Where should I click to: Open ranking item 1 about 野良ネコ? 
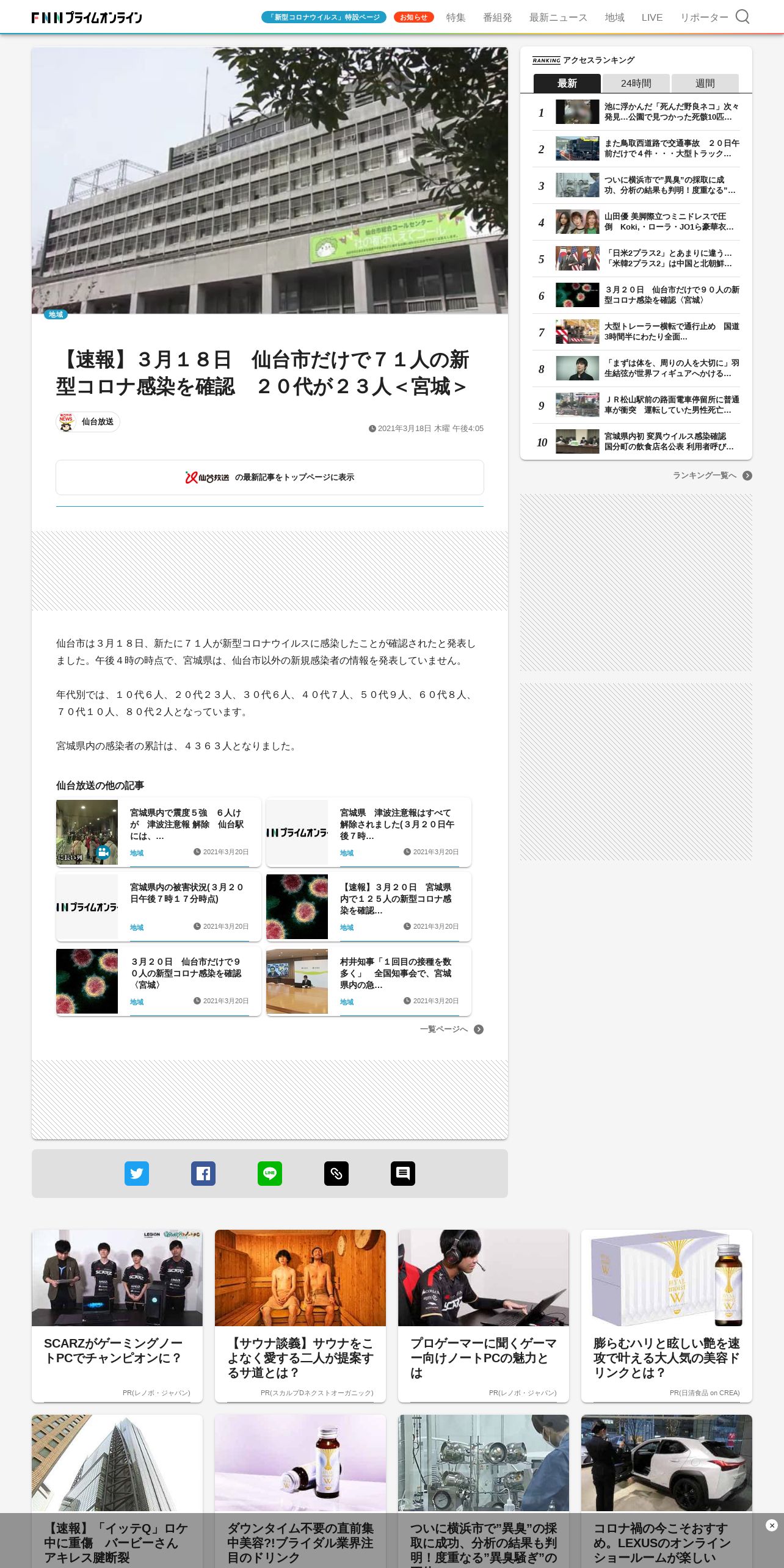pos(636,112)
